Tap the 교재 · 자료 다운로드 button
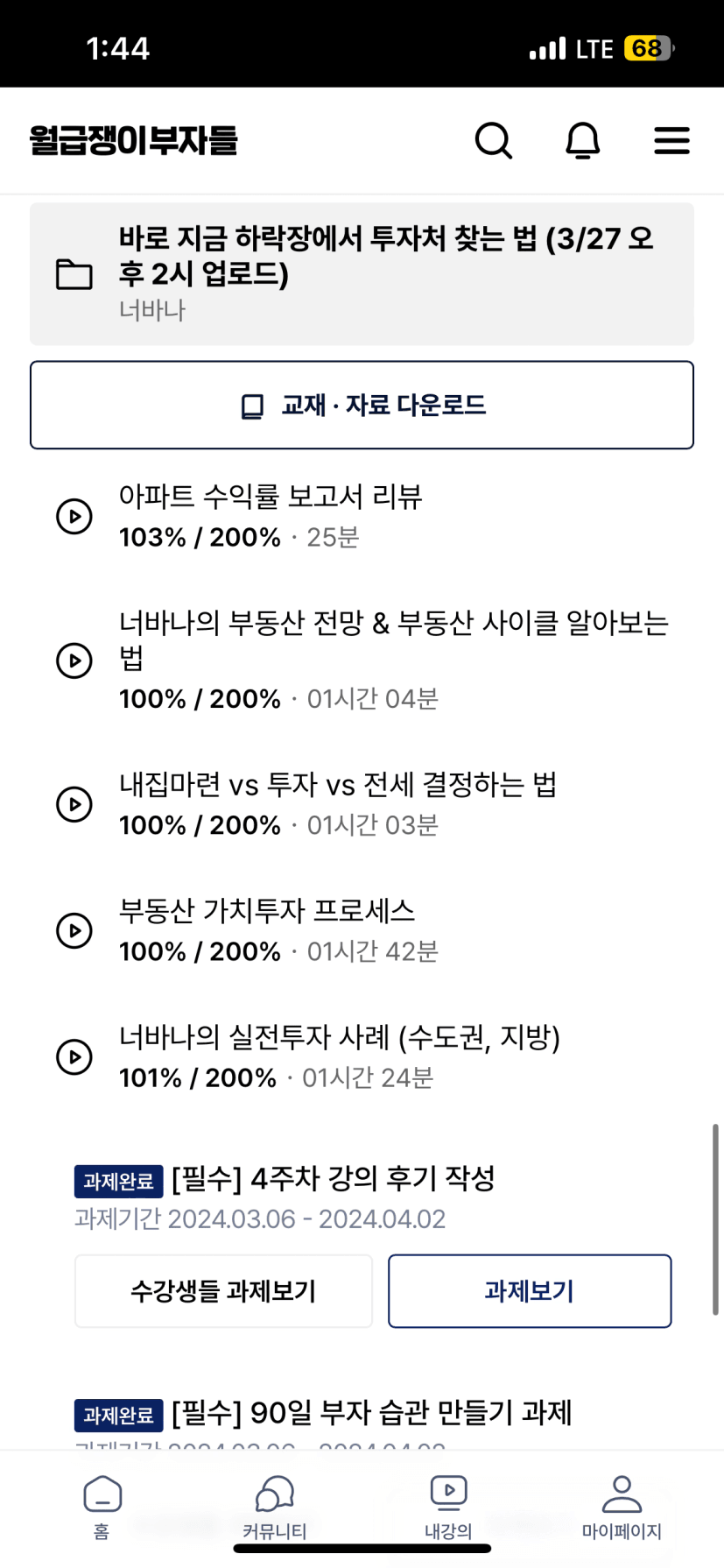This screenshot has height=1568, width=724. click(362, 406)
